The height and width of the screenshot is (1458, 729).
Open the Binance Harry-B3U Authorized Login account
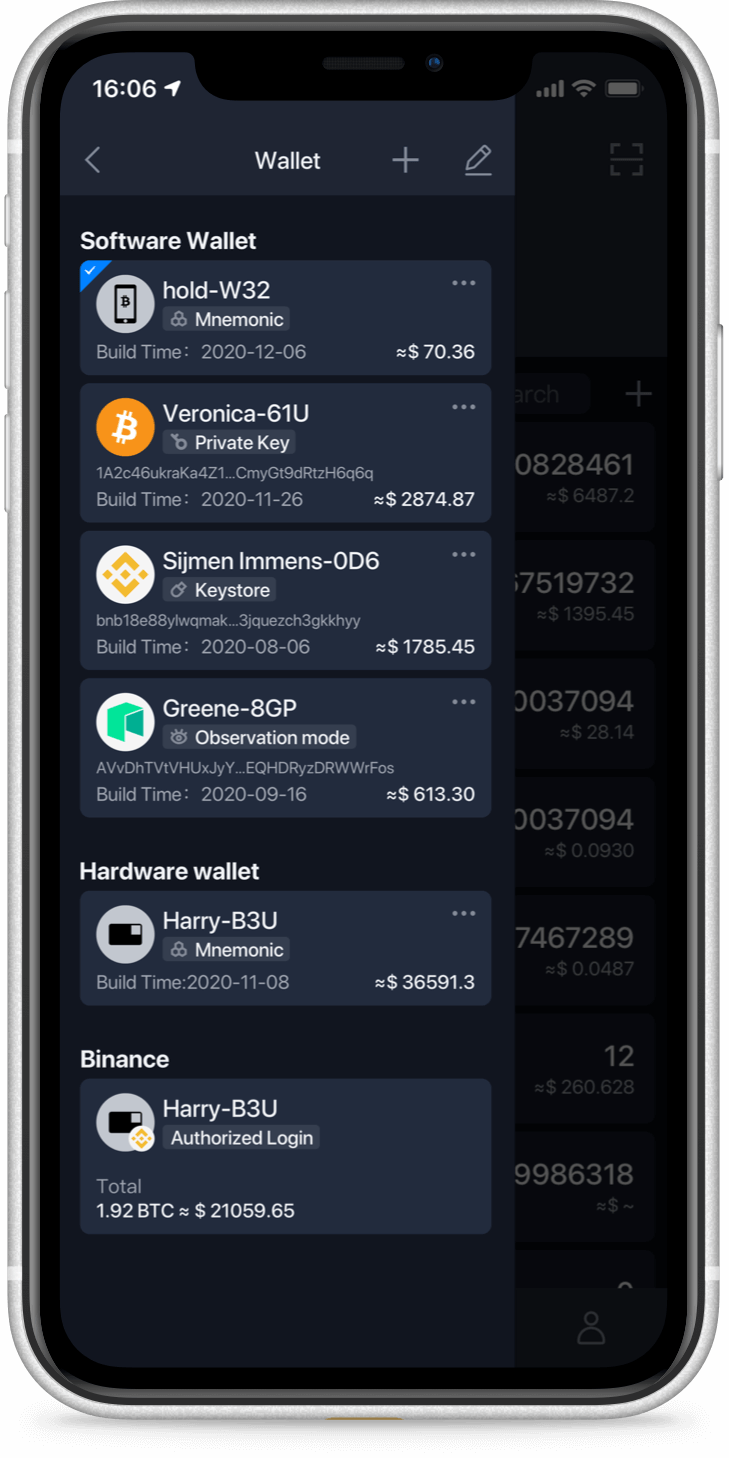coord(285,1156)
